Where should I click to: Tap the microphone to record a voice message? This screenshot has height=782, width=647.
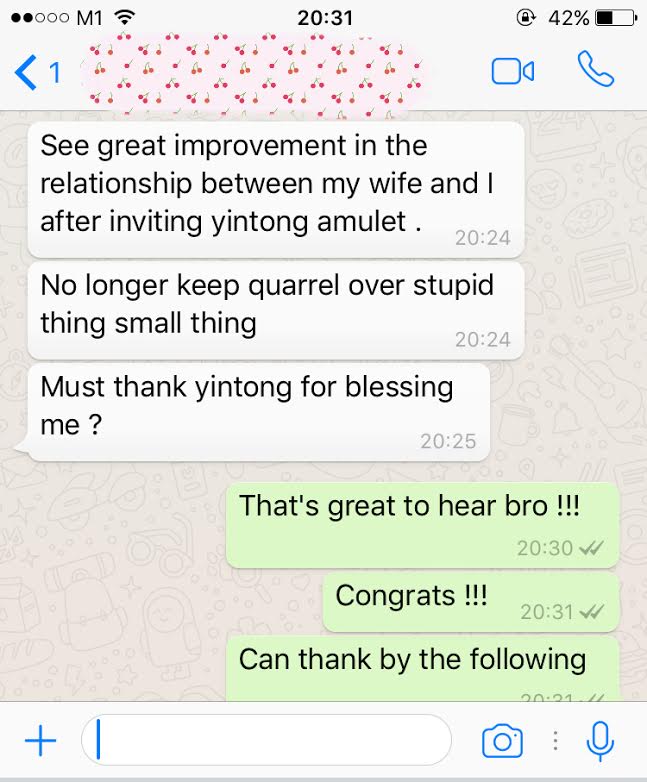click(x=600, y=741)
